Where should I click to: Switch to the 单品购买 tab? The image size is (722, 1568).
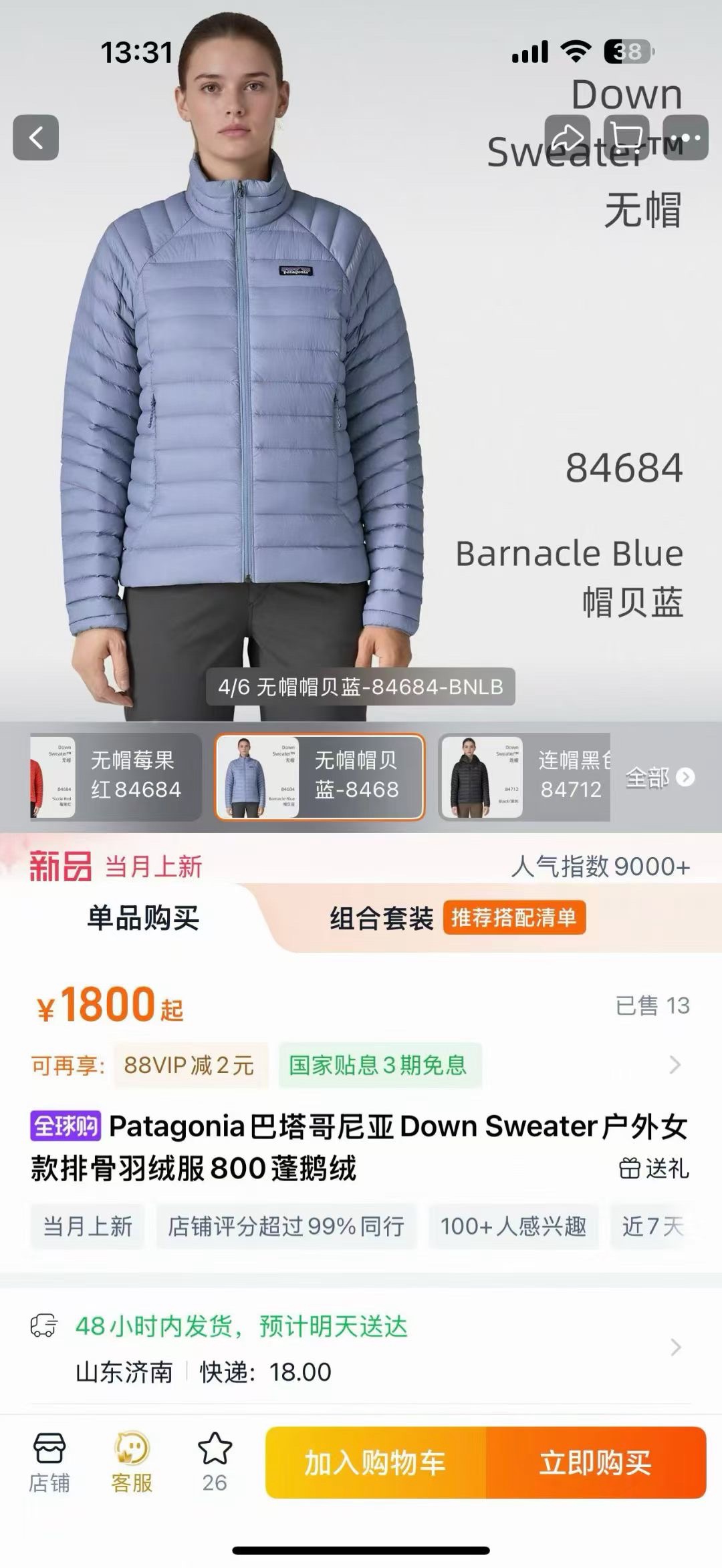(143, 918)
